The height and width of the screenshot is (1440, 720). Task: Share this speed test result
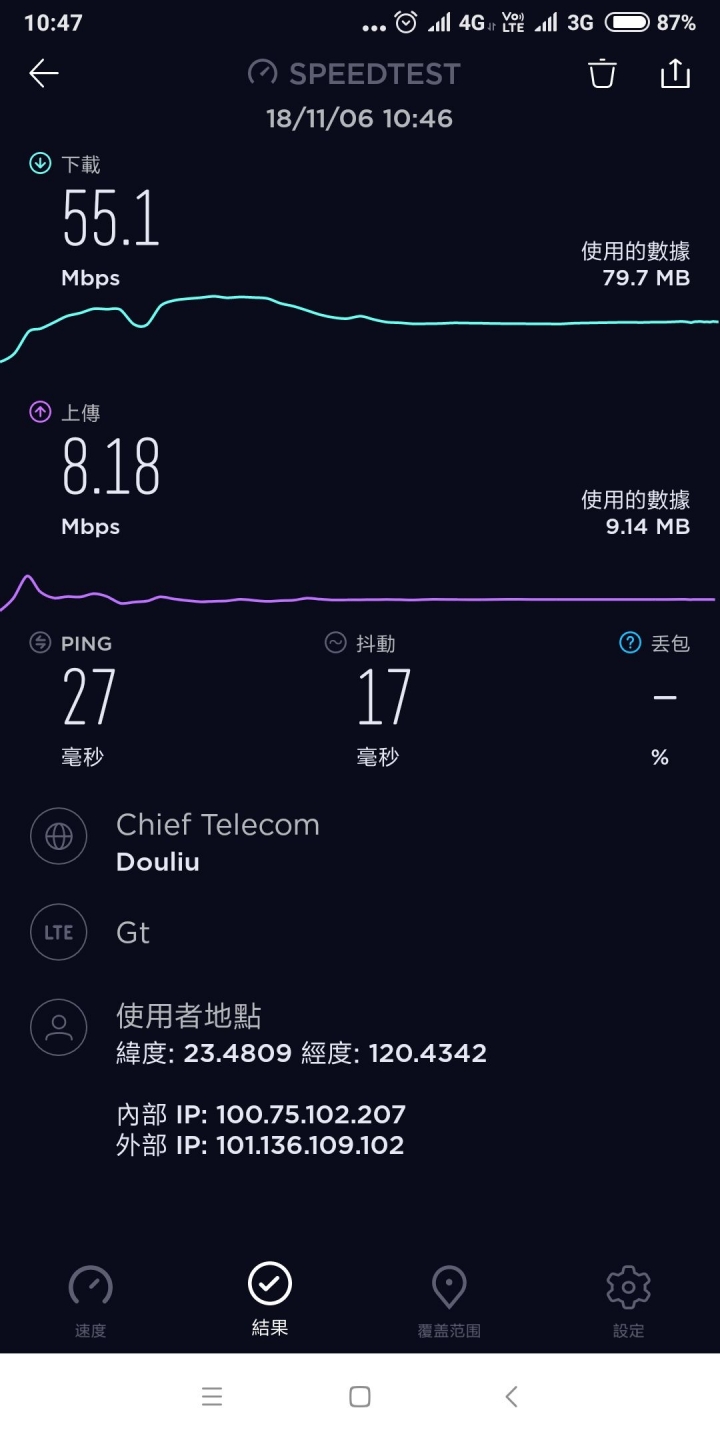(675, 73)
